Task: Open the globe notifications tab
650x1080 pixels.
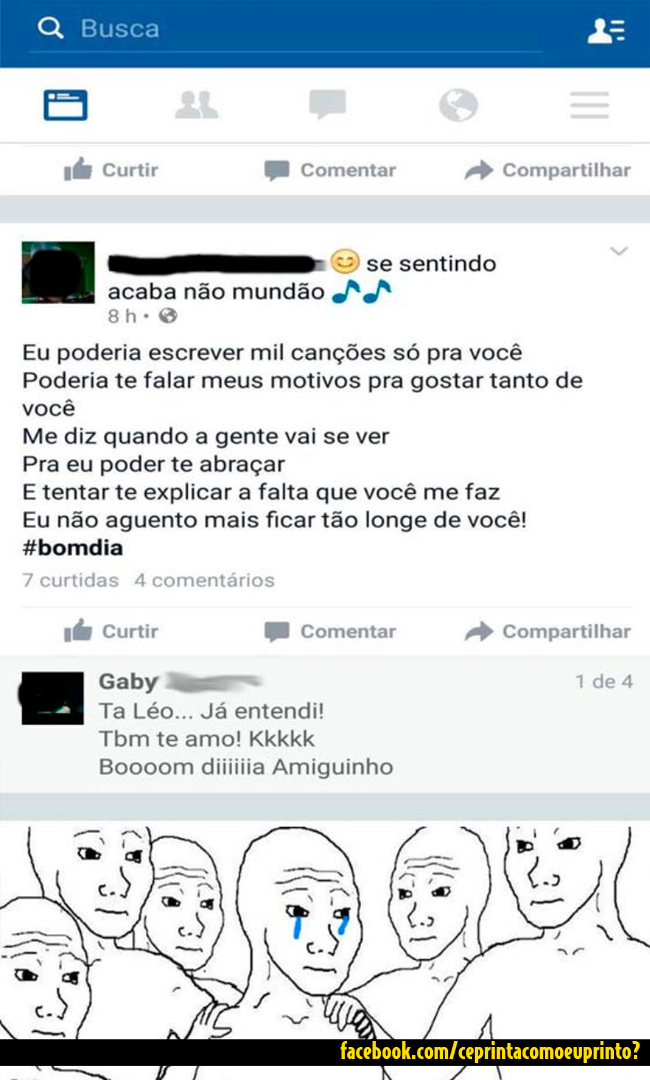Action: coord(459,105)
